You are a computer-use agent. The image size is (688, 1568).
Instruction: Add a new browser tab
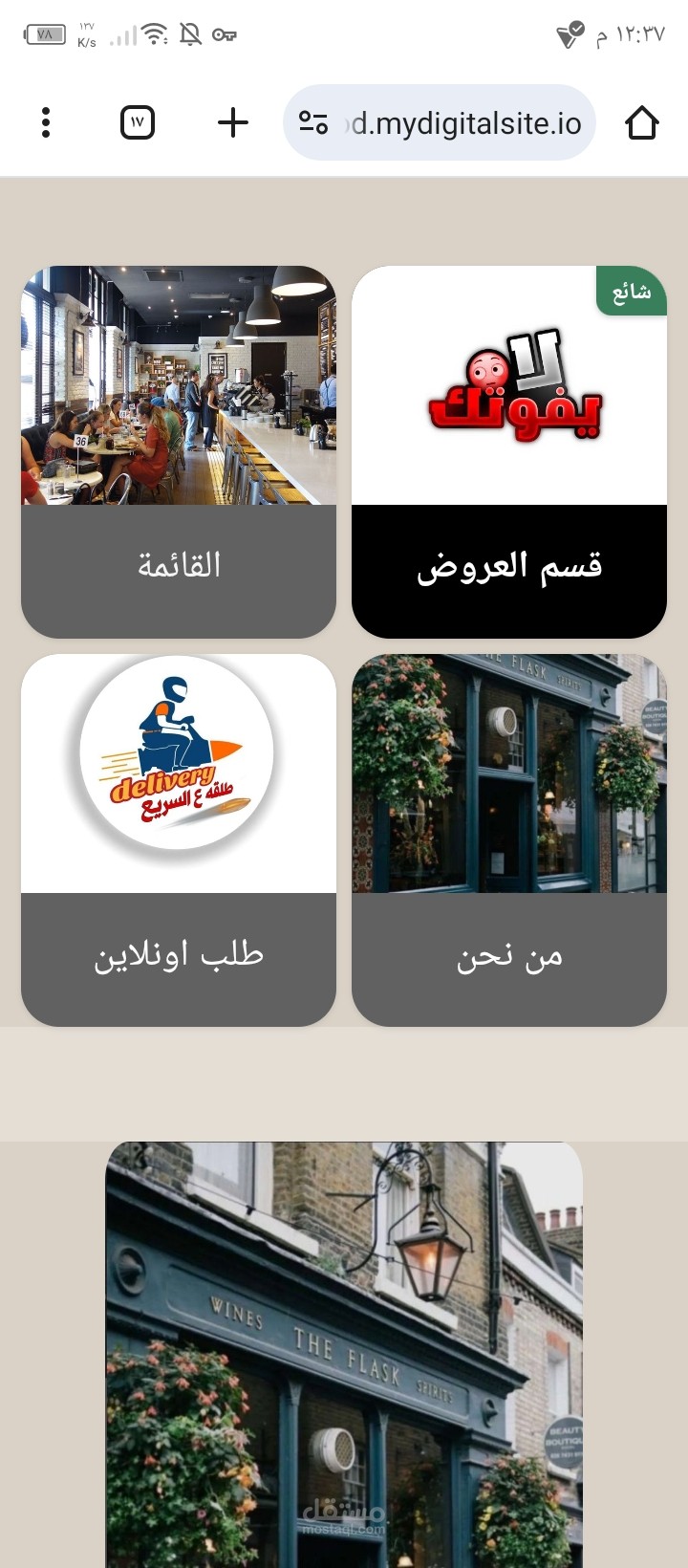(x=233, y=122)
